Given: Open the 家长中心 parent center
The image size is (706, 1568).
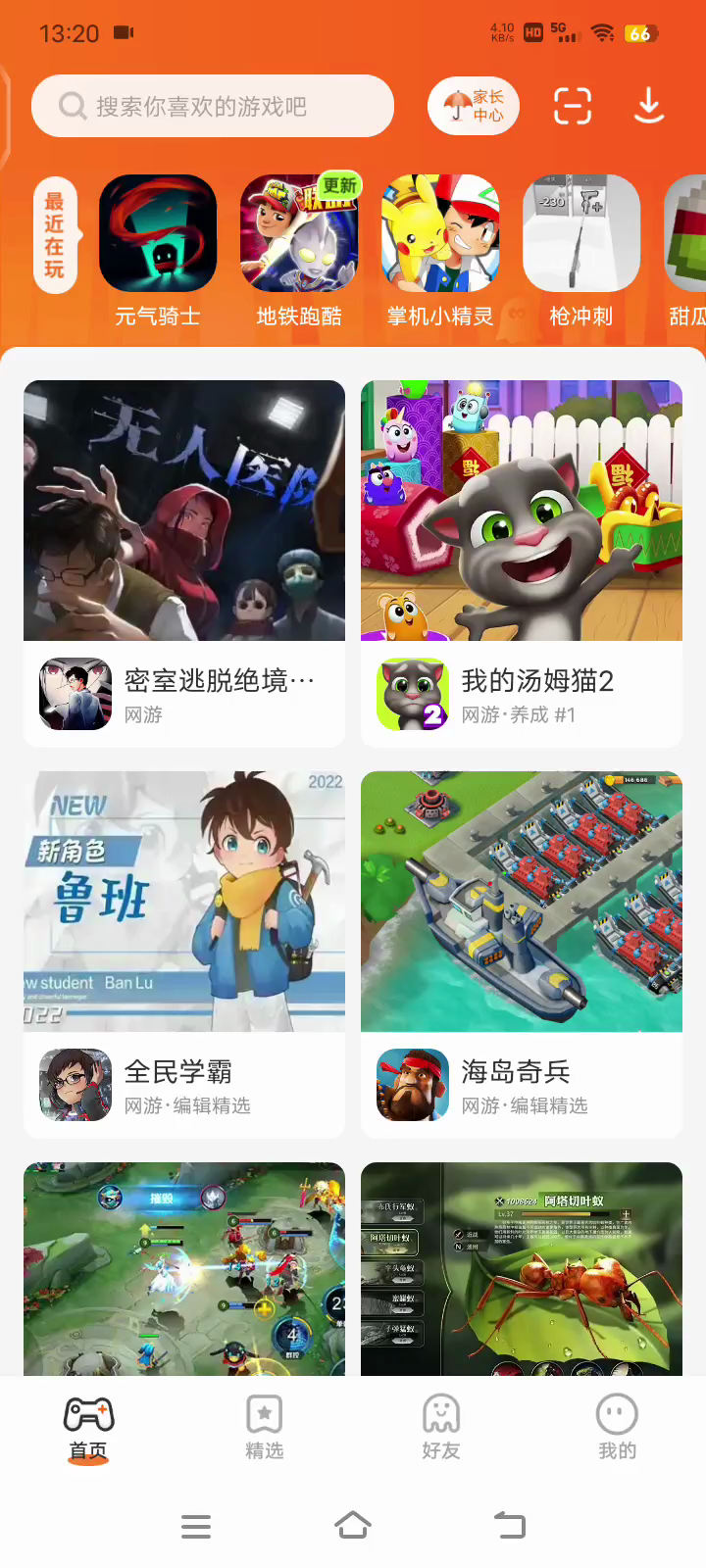Looking at the screenshot, I should coord(474,106).
